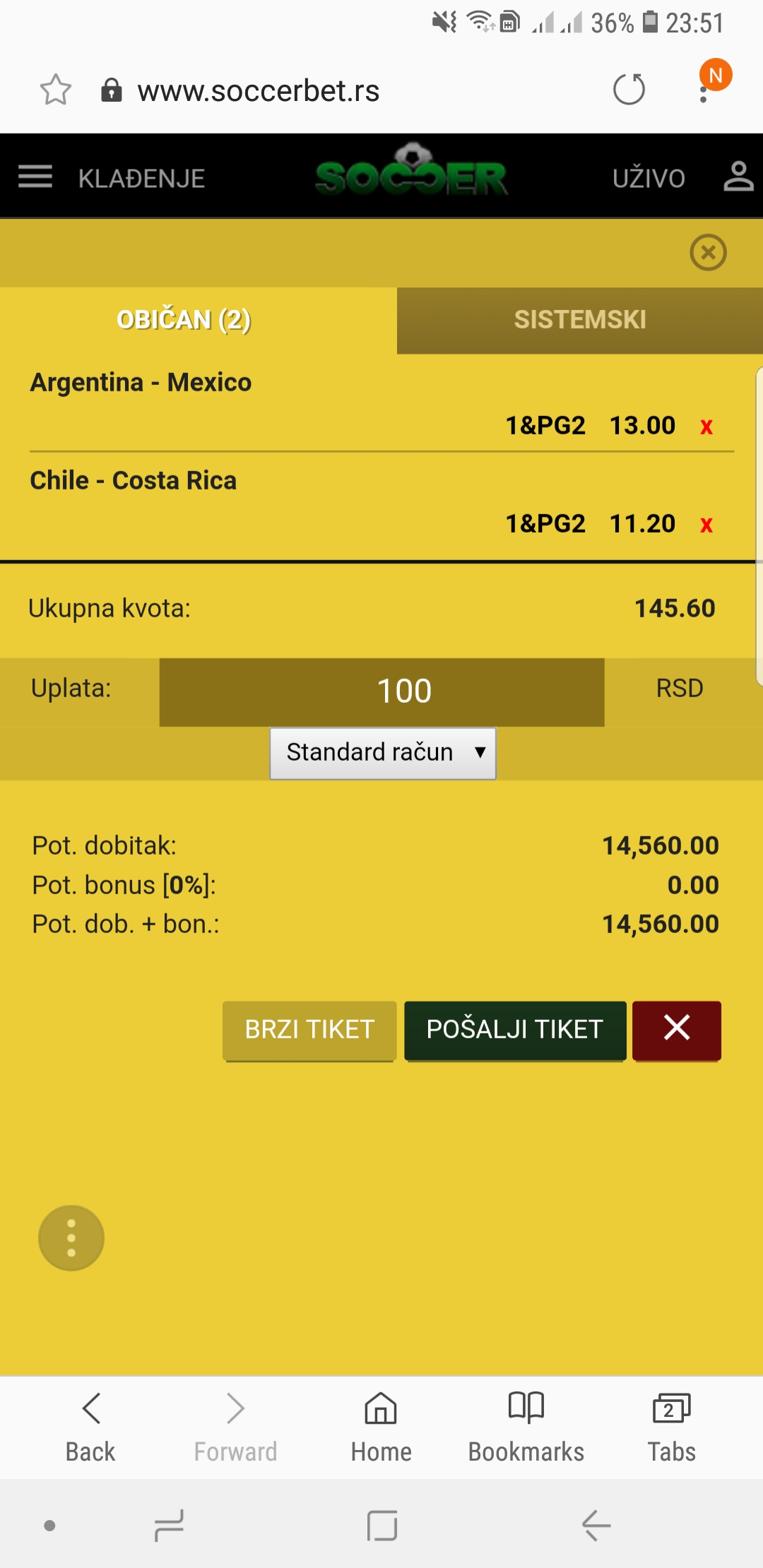This screenshot has width=763, height=1568.
Task: Clear the ticket with the red X button
Action: [677, 1030]
